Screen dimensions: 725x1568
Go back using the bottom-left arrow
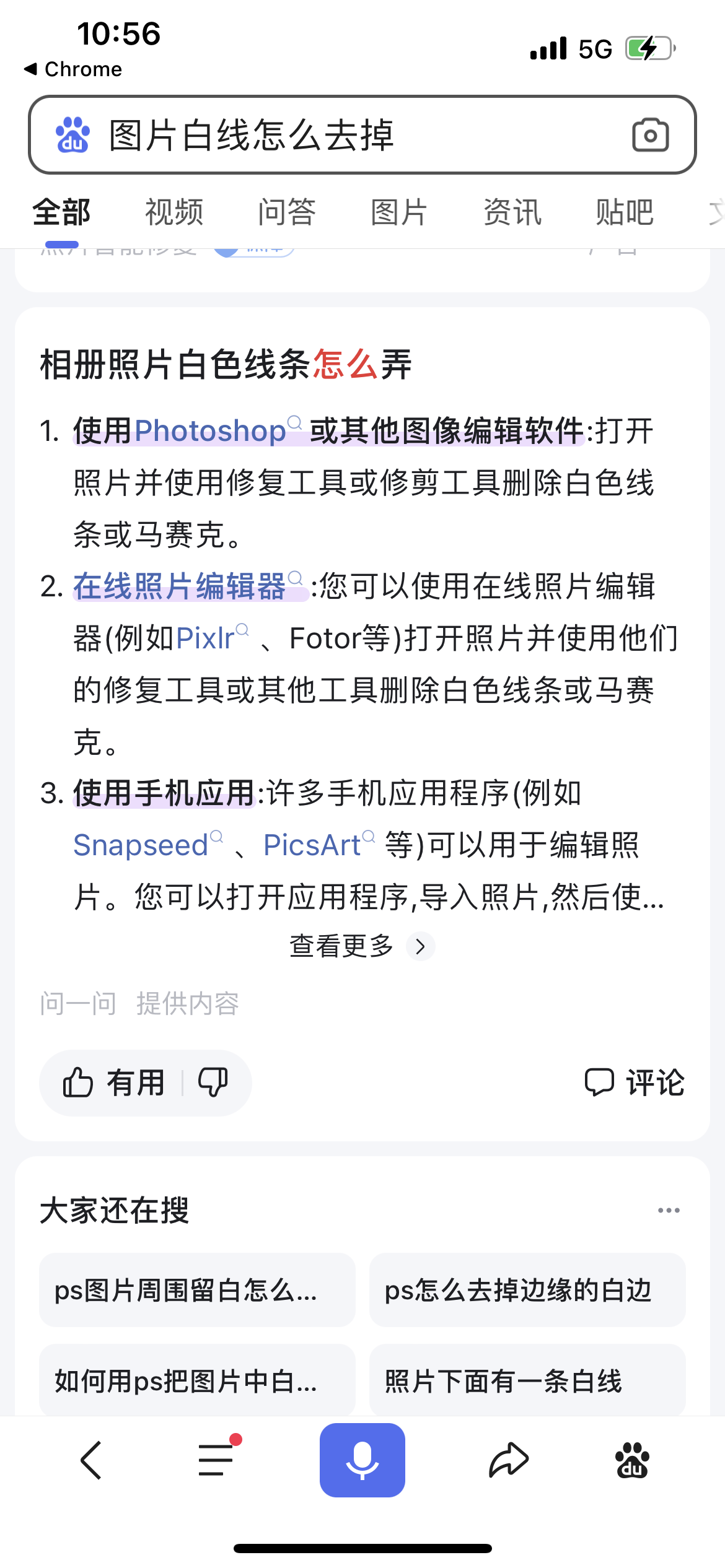pyautogui.click(x=90, y=1460)
